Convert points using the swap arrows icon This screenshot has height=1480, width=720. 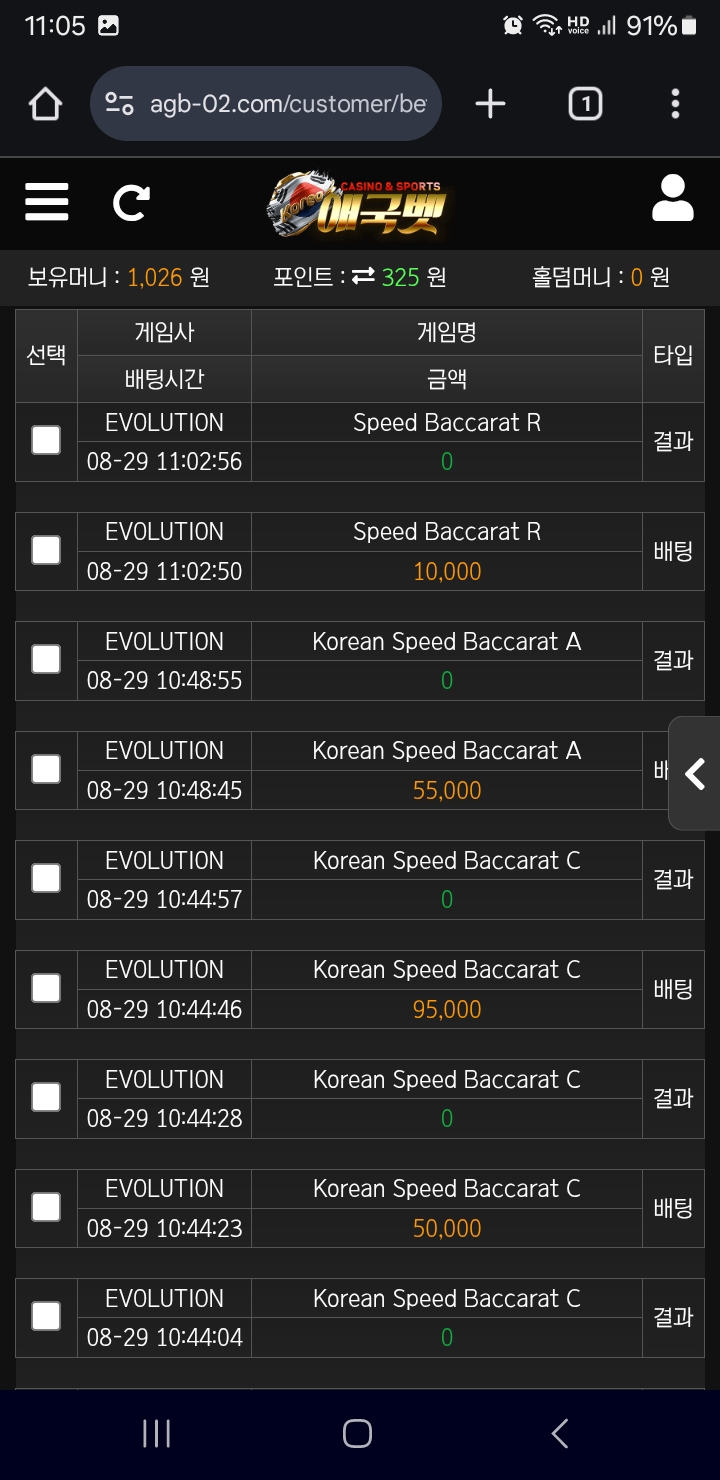(363, 277)
